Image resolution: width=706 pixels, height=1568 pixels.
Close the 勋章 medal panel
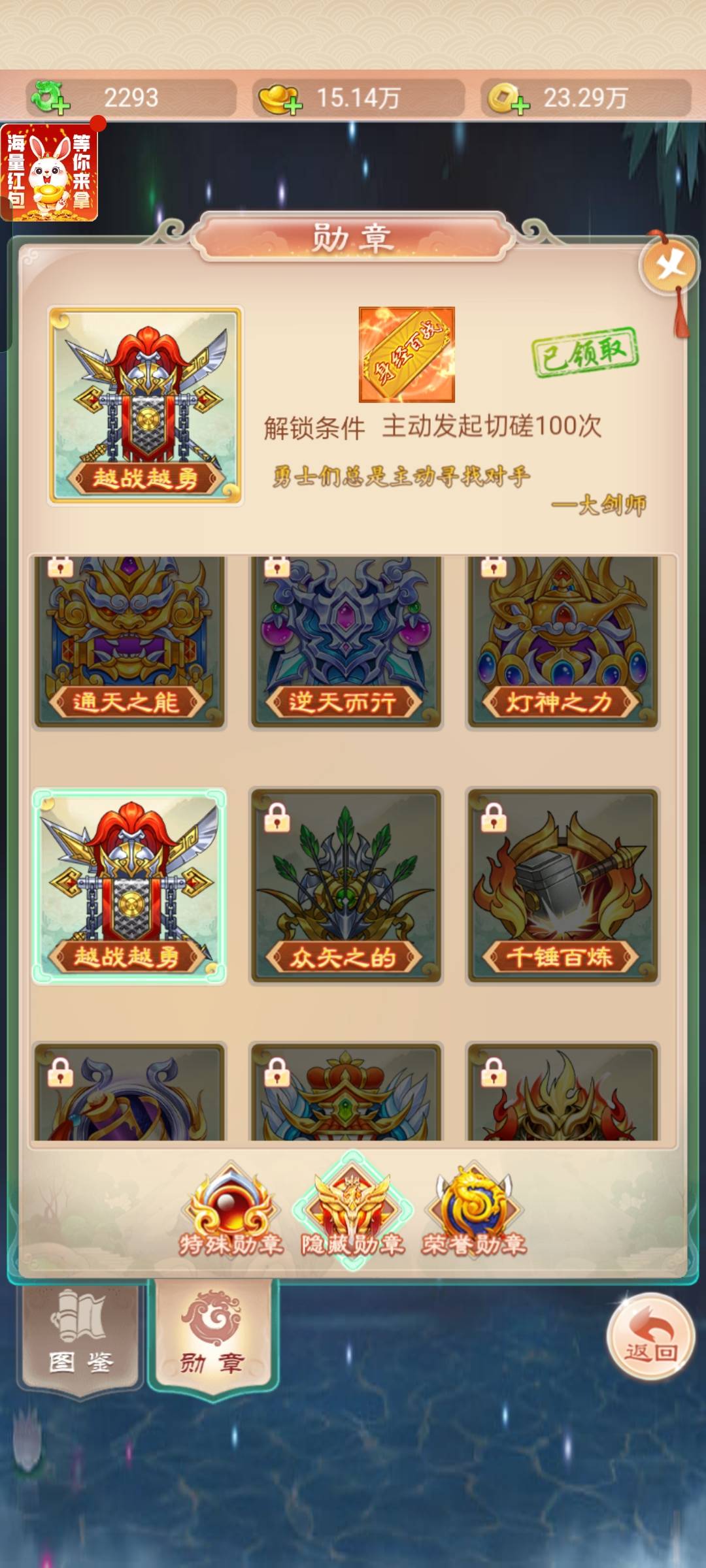669,265
